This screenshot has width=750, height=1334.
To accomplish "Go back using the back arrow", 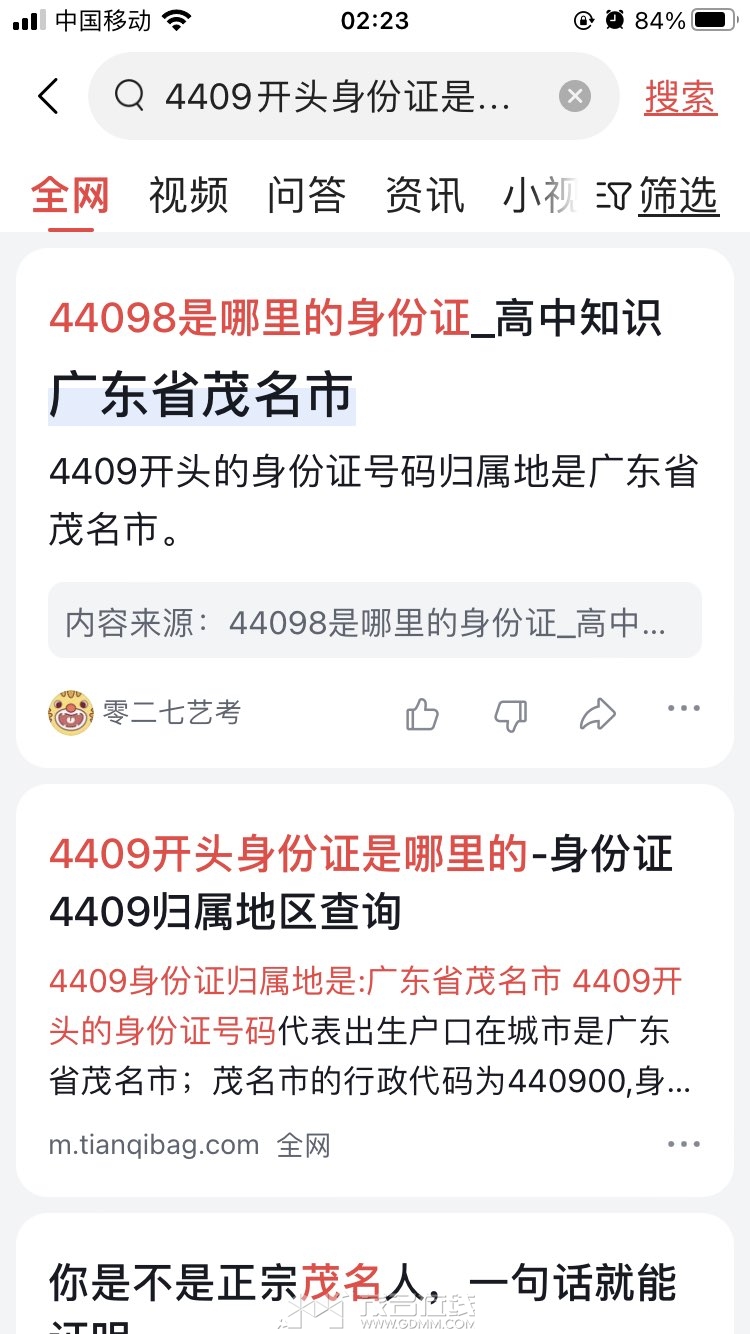I will pyautogui.click(x=48, y=97).
